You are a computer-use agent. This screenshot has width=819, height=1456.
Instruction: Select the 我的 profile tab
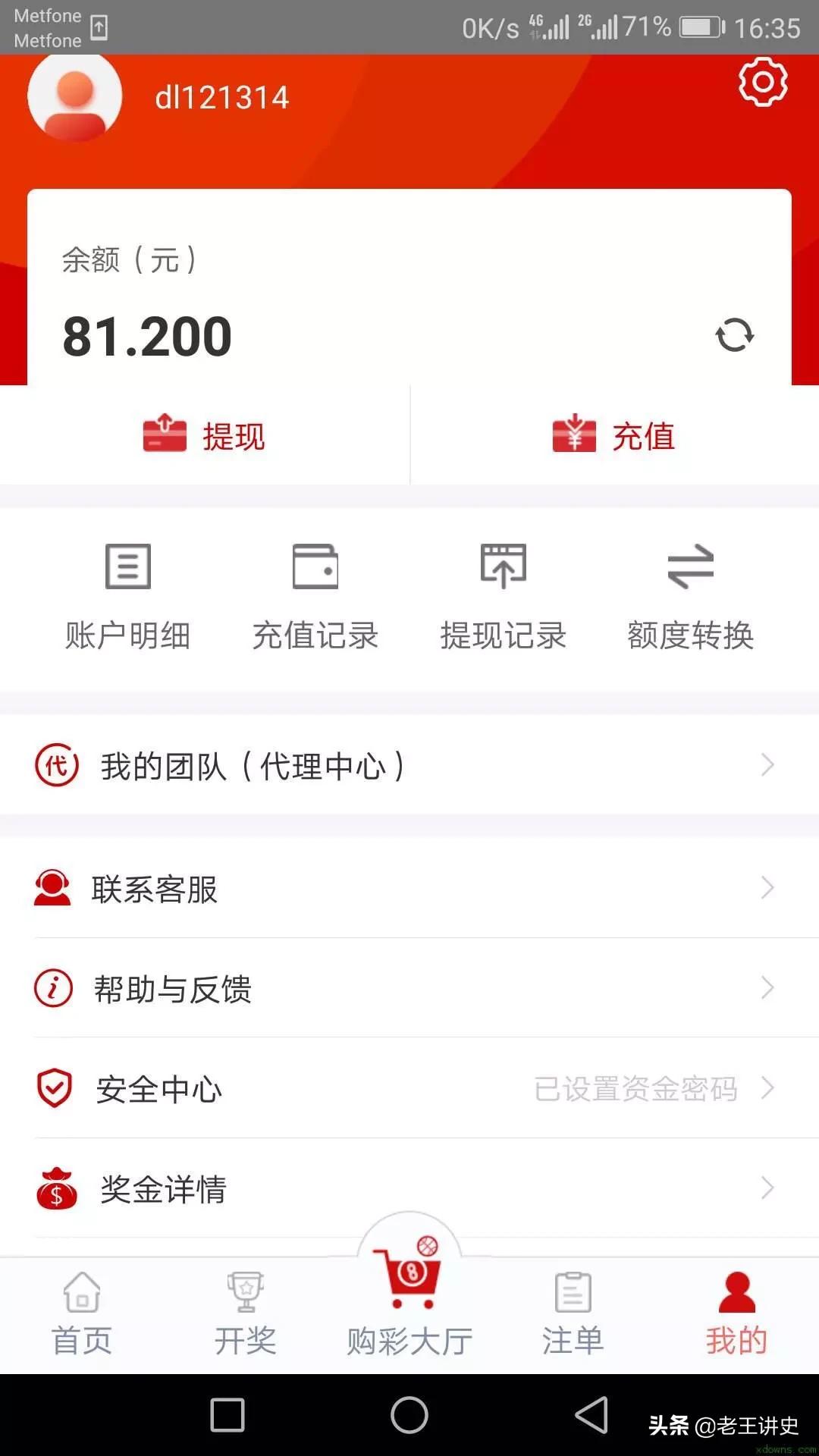[x=737, y=1315]
